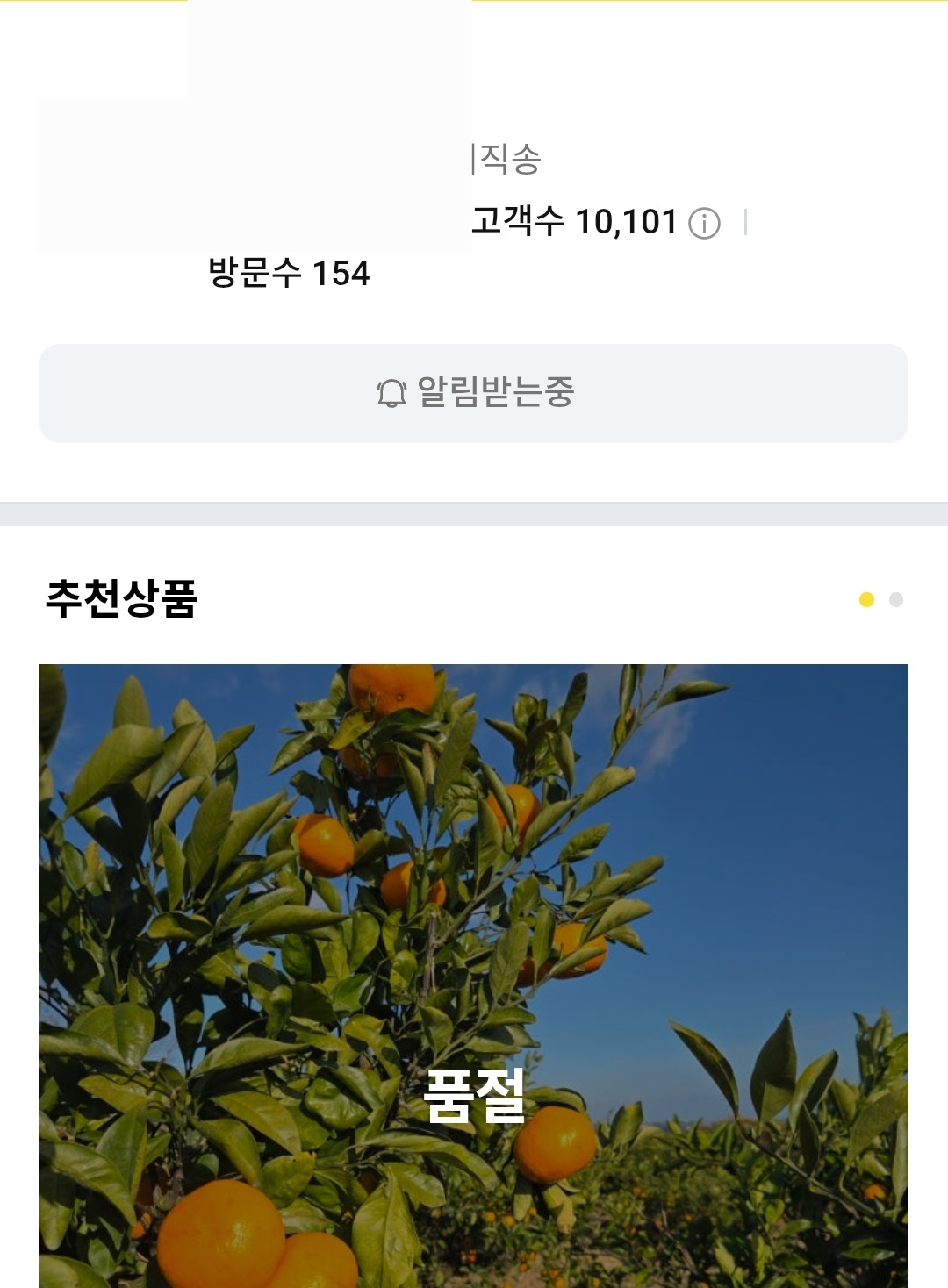Open the sold-out tangerine product card

pyautogui.click(x=474, y=974)
